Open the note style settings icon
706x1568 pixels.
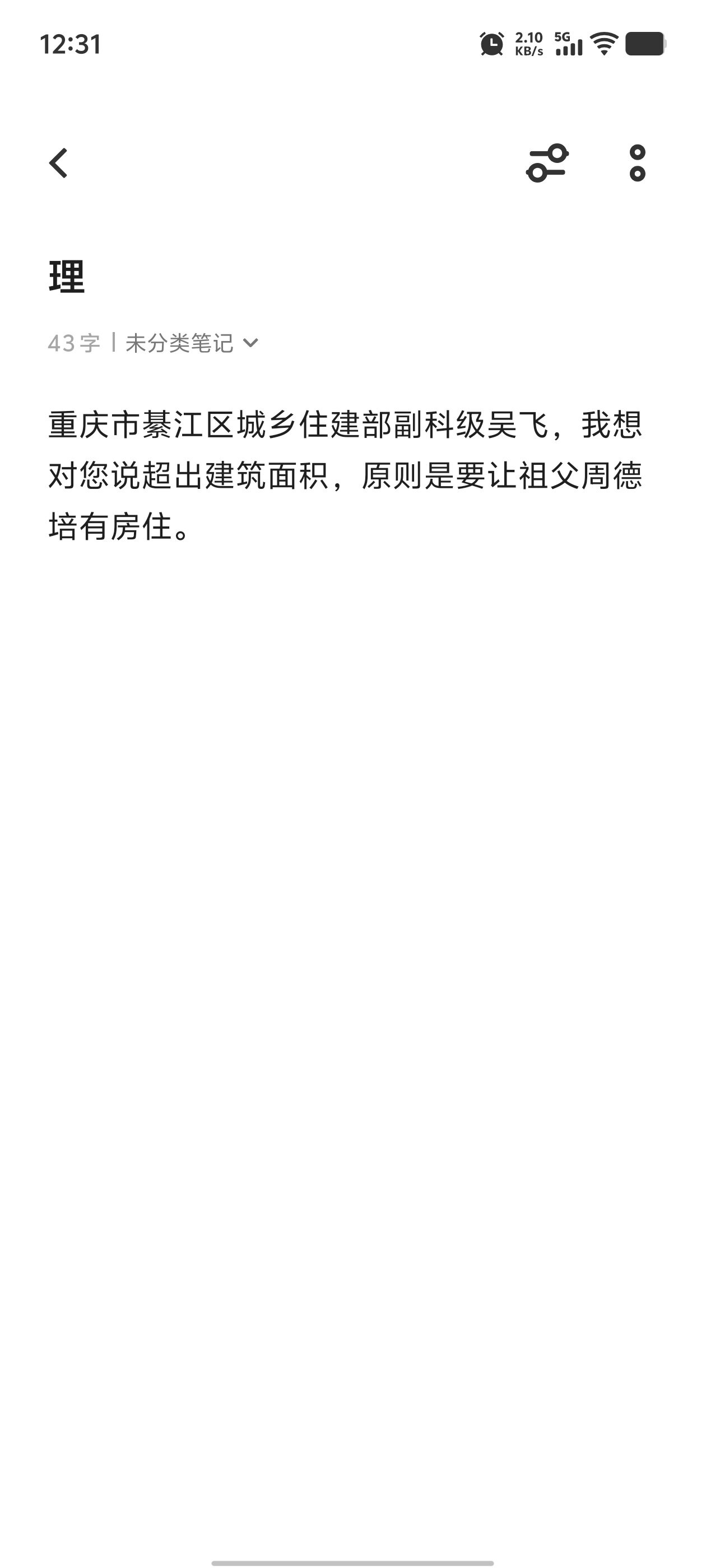tap(546, 163)
